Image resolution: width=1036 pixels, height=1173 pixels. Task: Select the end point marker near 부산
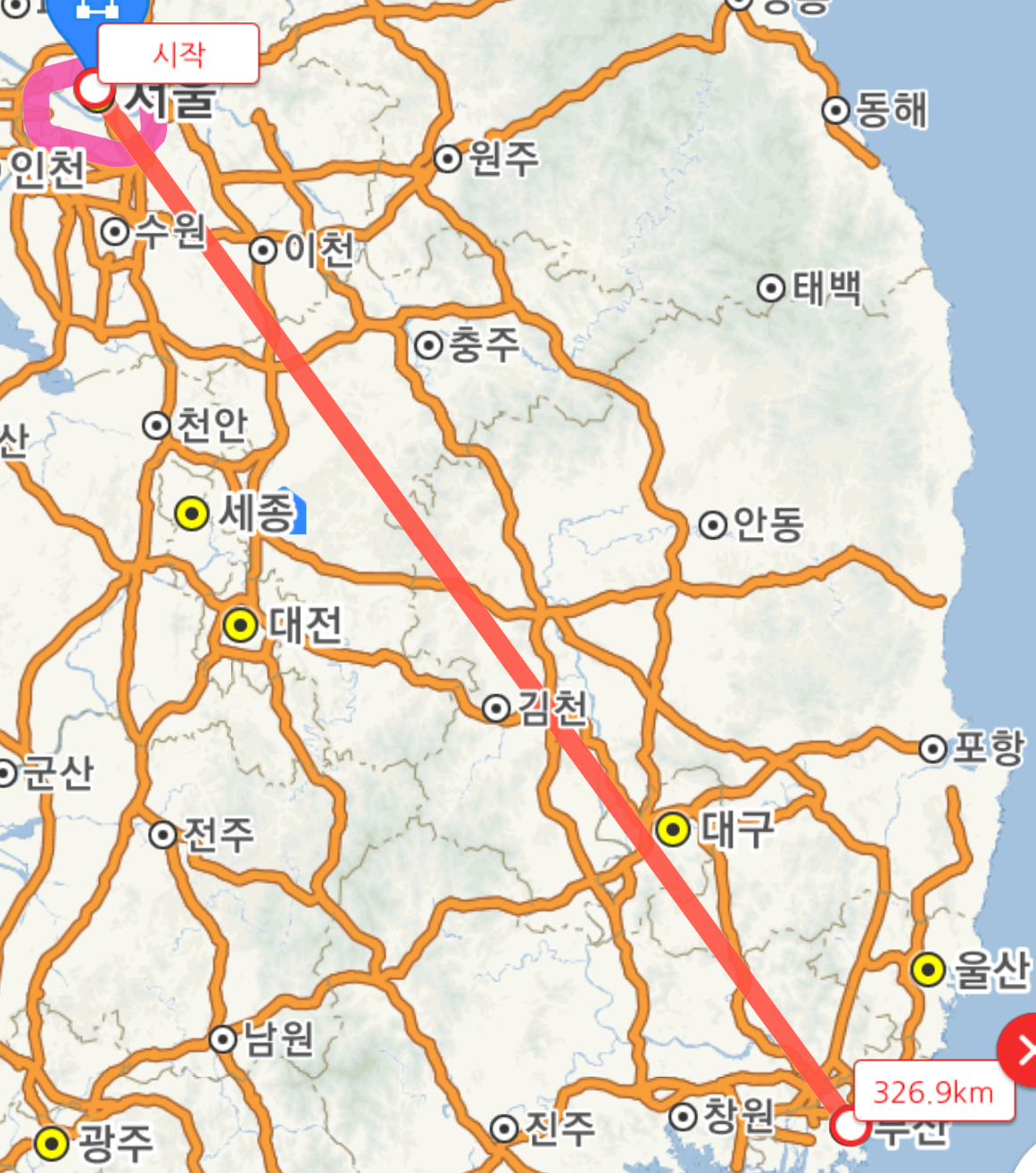(x=849, y=1127)
